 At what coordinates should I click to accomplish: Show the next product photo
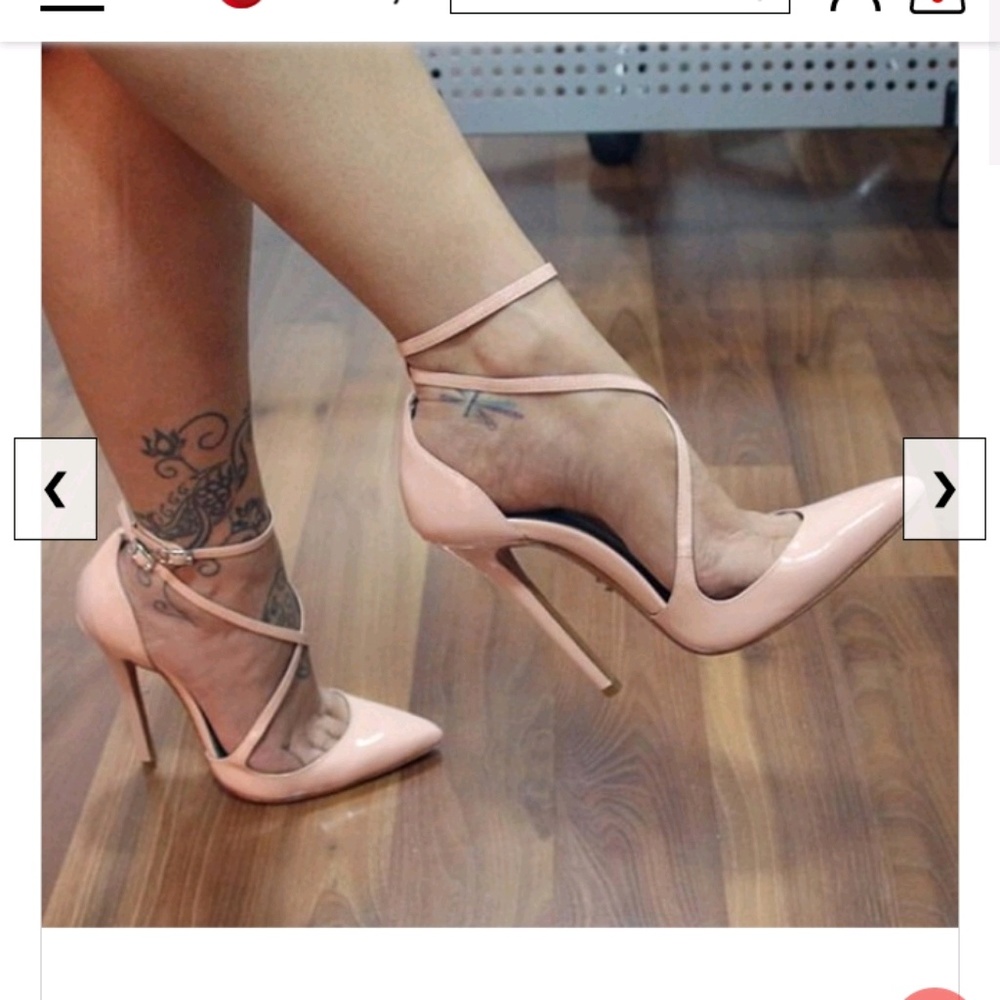coord(944,489)
